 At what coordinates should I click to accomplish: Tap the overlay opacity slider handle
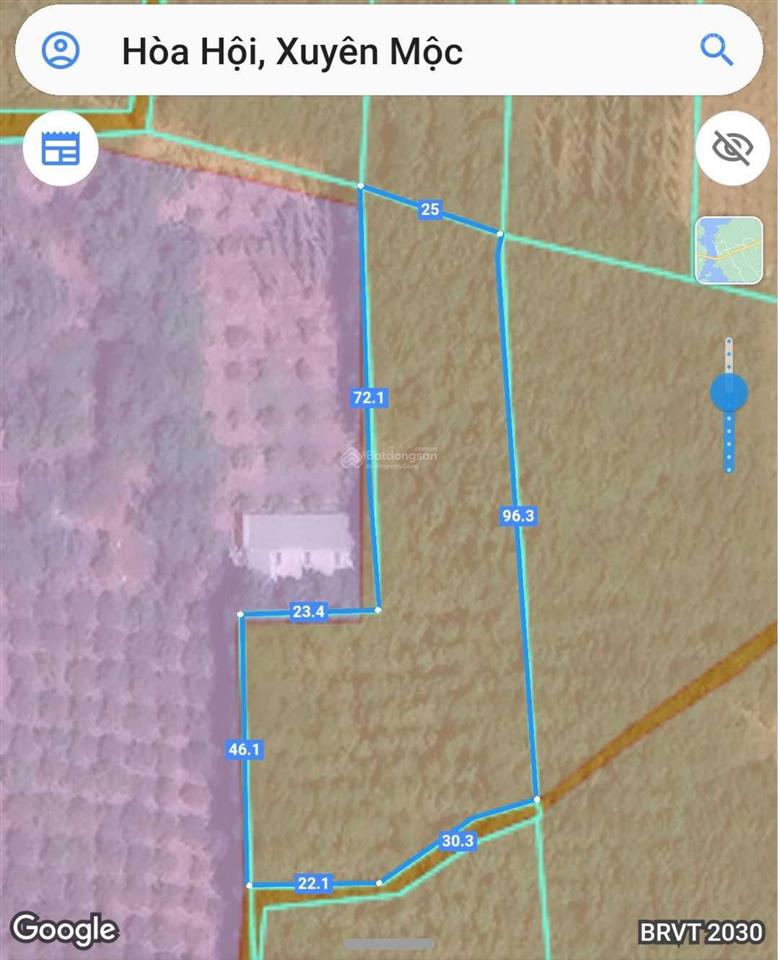729,392
